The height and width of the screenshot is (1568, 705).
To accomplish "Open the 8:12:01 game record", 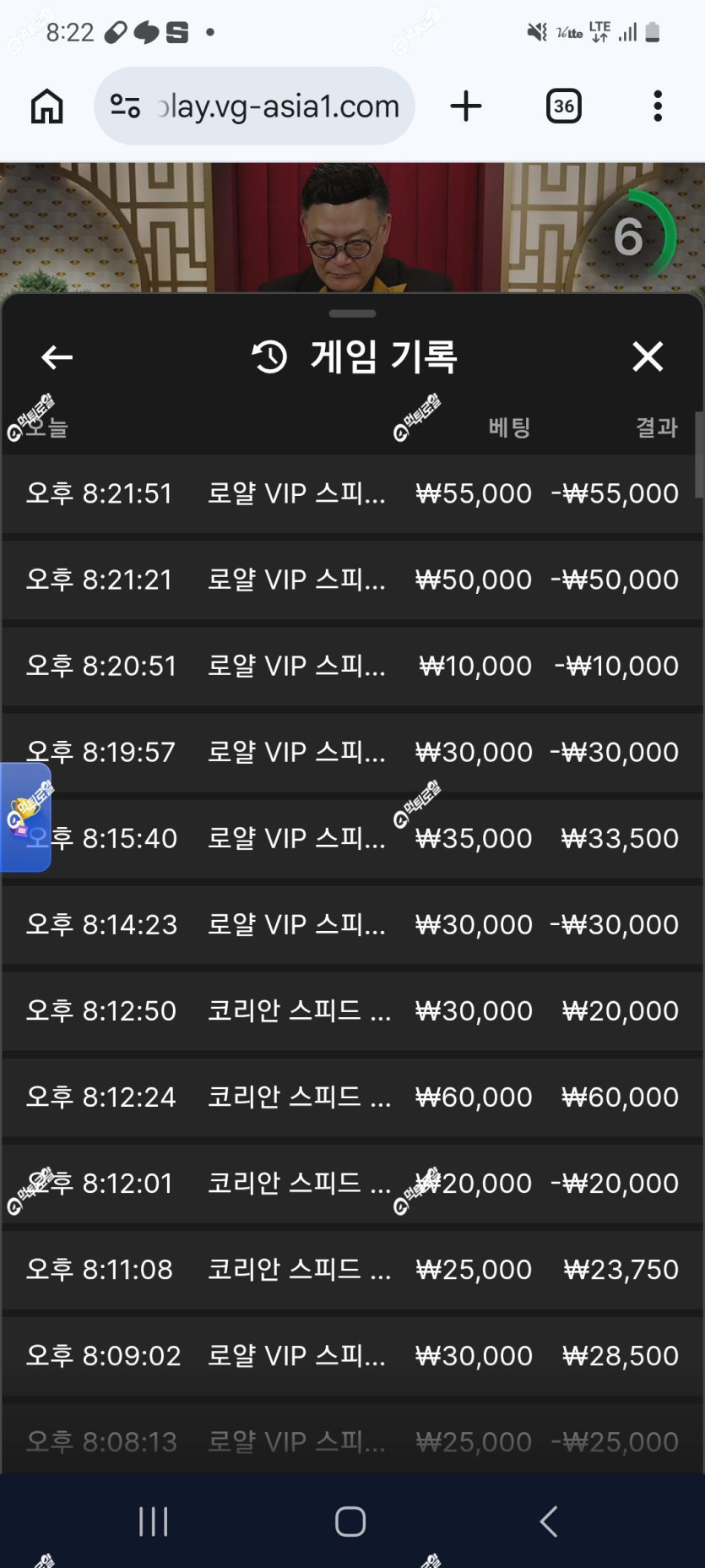I will click(x=352, y=1183).
